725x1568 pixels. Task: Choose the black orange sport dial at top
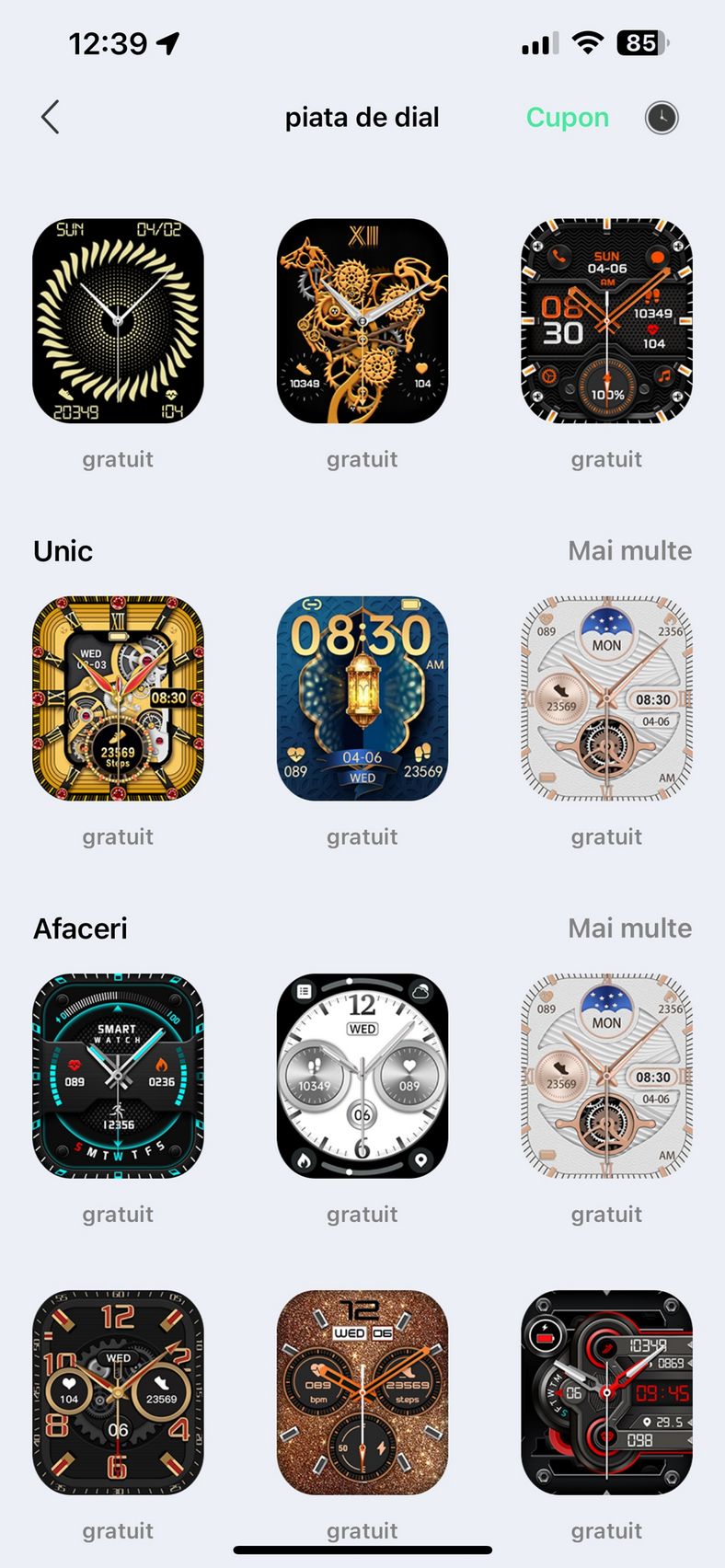[606, 321]
